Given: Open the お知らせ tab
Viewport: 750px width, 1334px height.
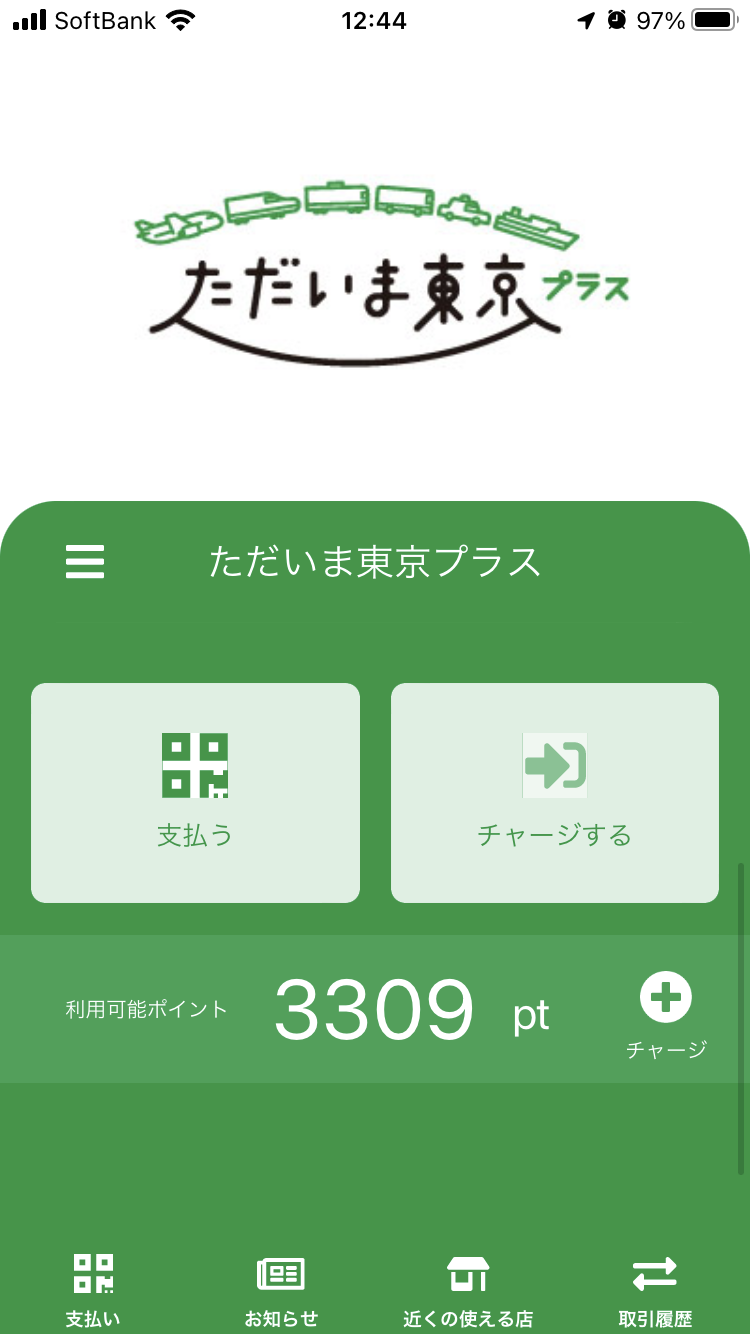Looking at the screenshot, I should coord(281,1290).
